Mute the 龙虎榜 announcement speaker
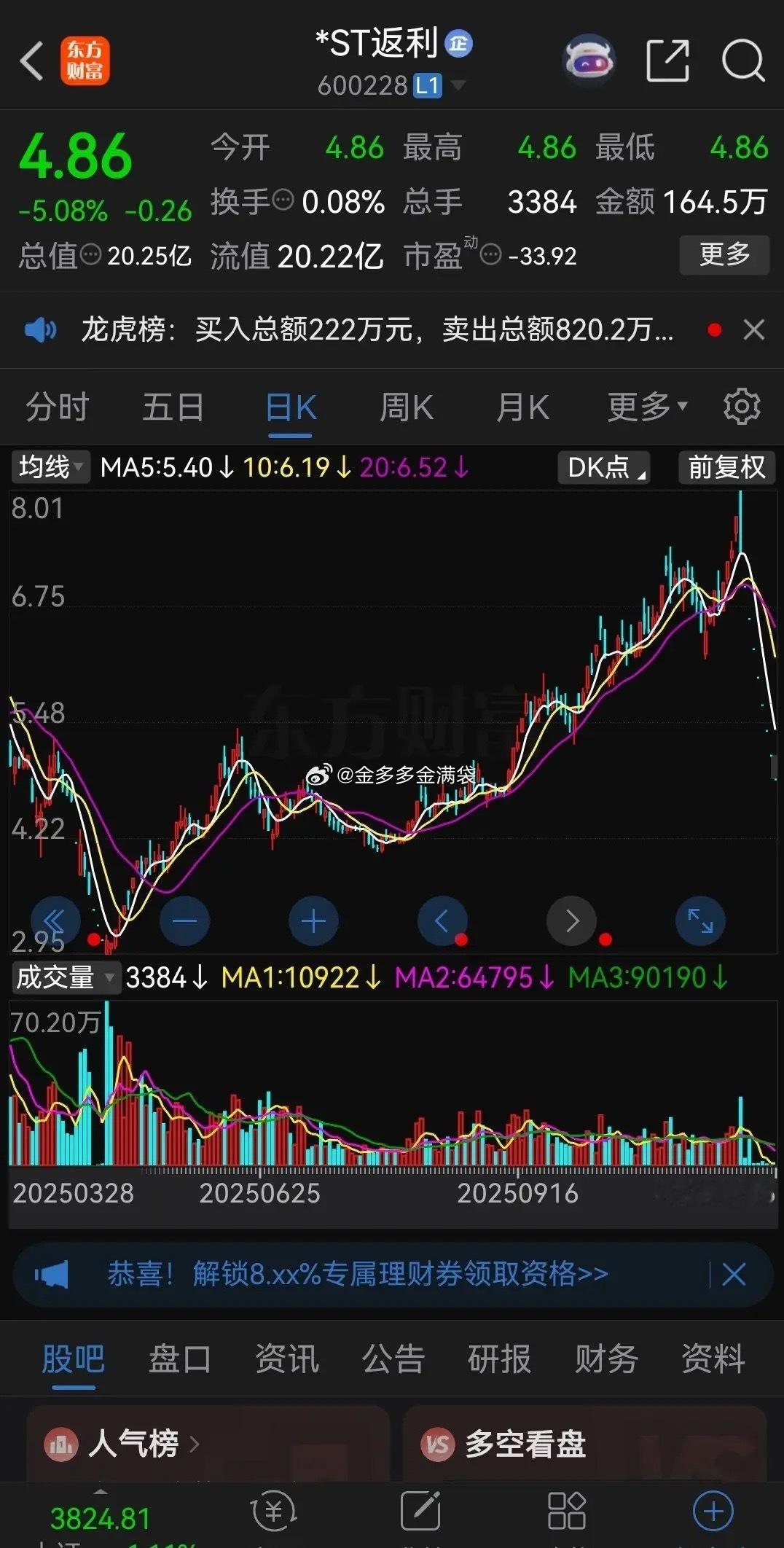 tap(41, 329)
